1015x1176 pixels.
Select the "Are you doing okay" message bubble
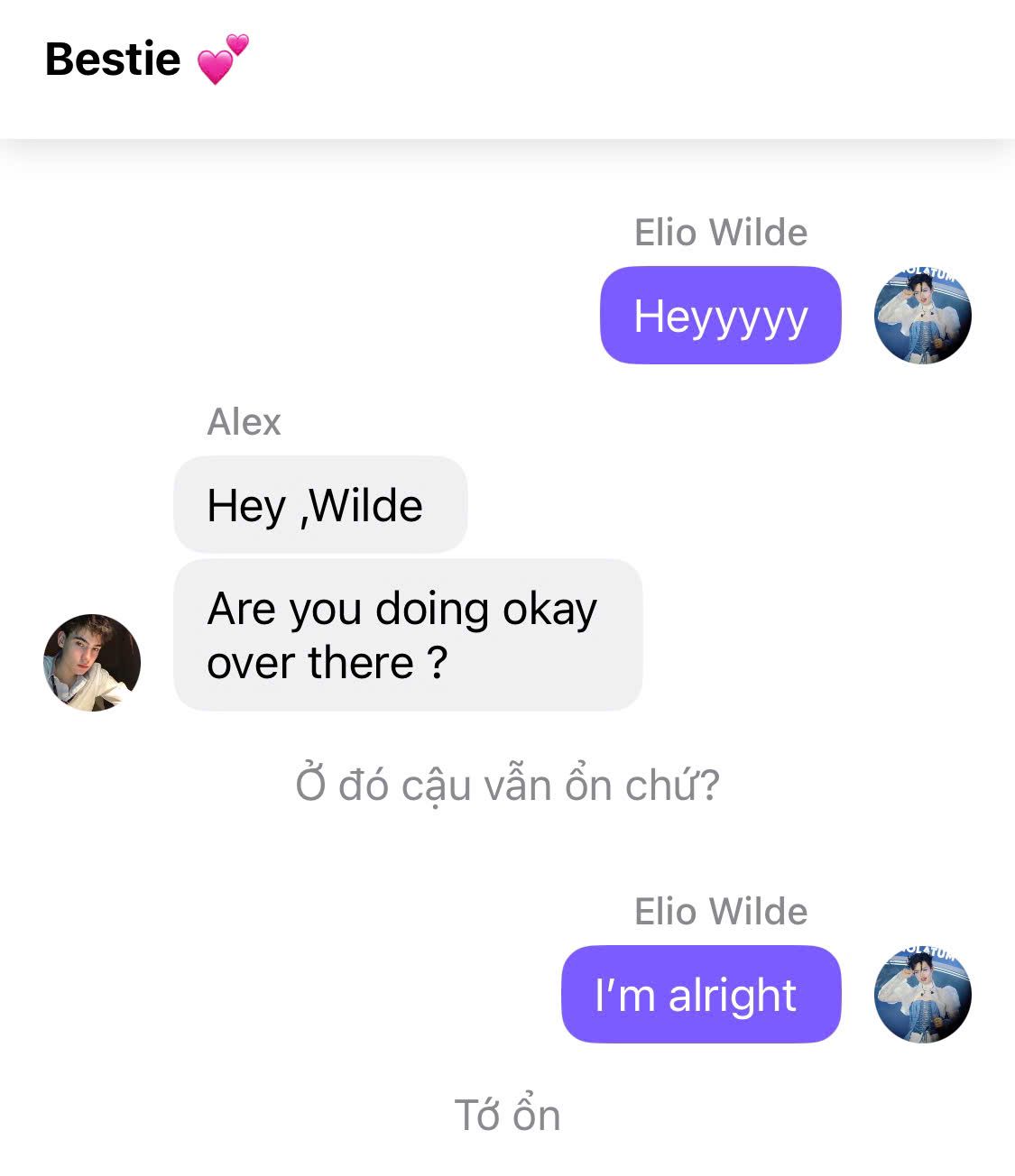click(407, 635)
